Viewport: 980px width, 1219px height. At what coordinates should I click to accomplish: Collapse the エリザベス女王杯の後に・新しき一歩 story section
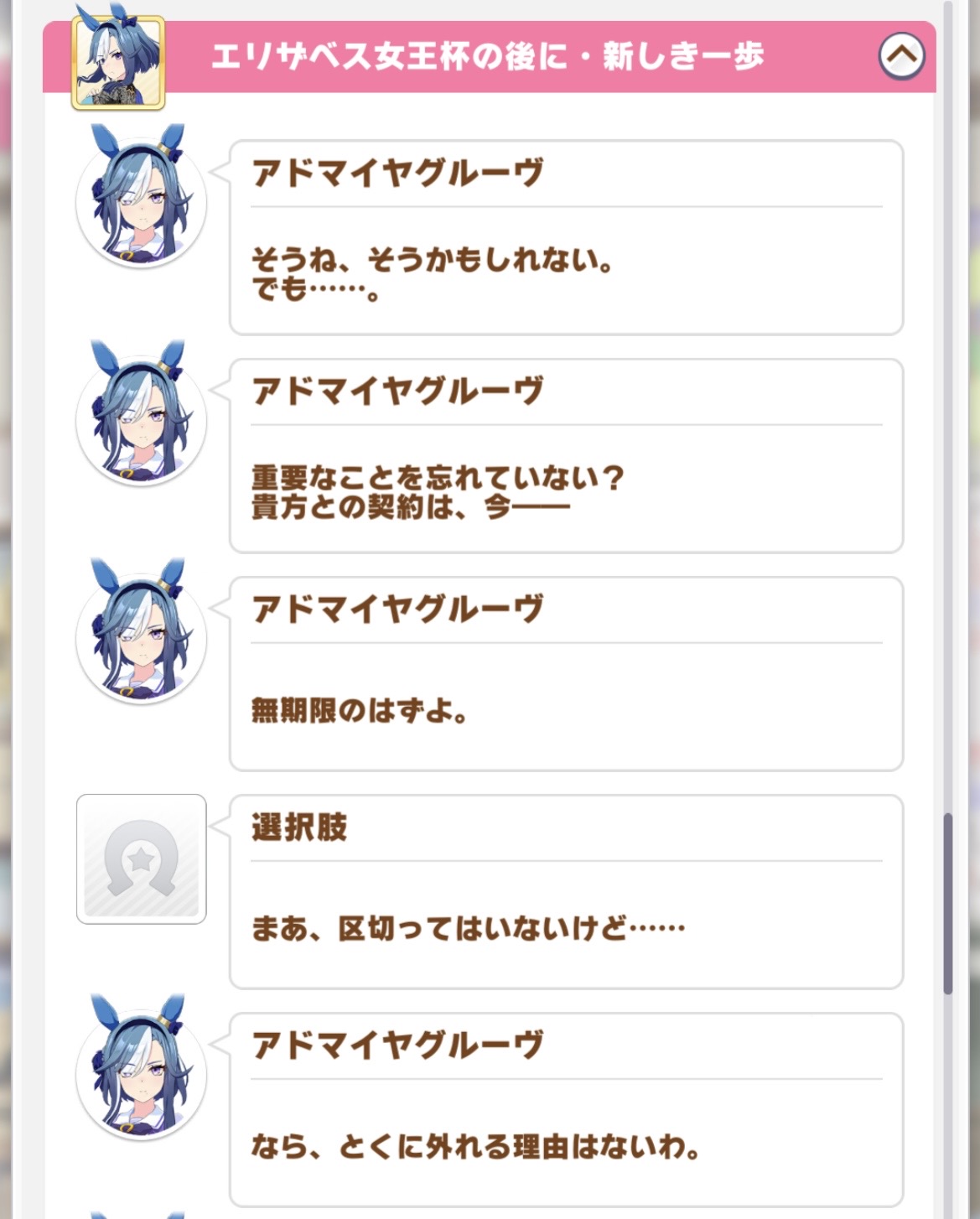pos(901,56)
